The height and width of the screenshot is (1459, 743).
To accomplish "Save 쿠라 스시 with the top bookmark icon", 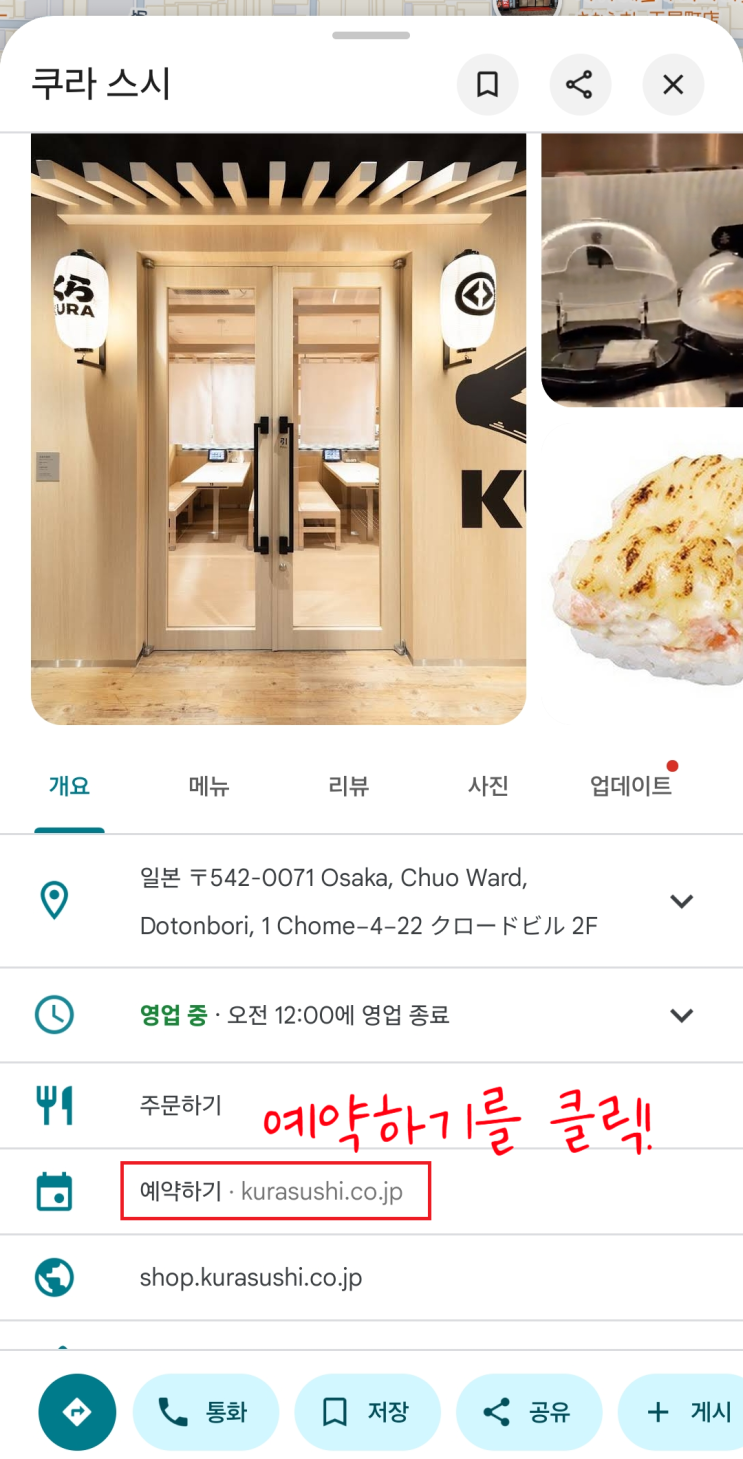I will point(487,84).
